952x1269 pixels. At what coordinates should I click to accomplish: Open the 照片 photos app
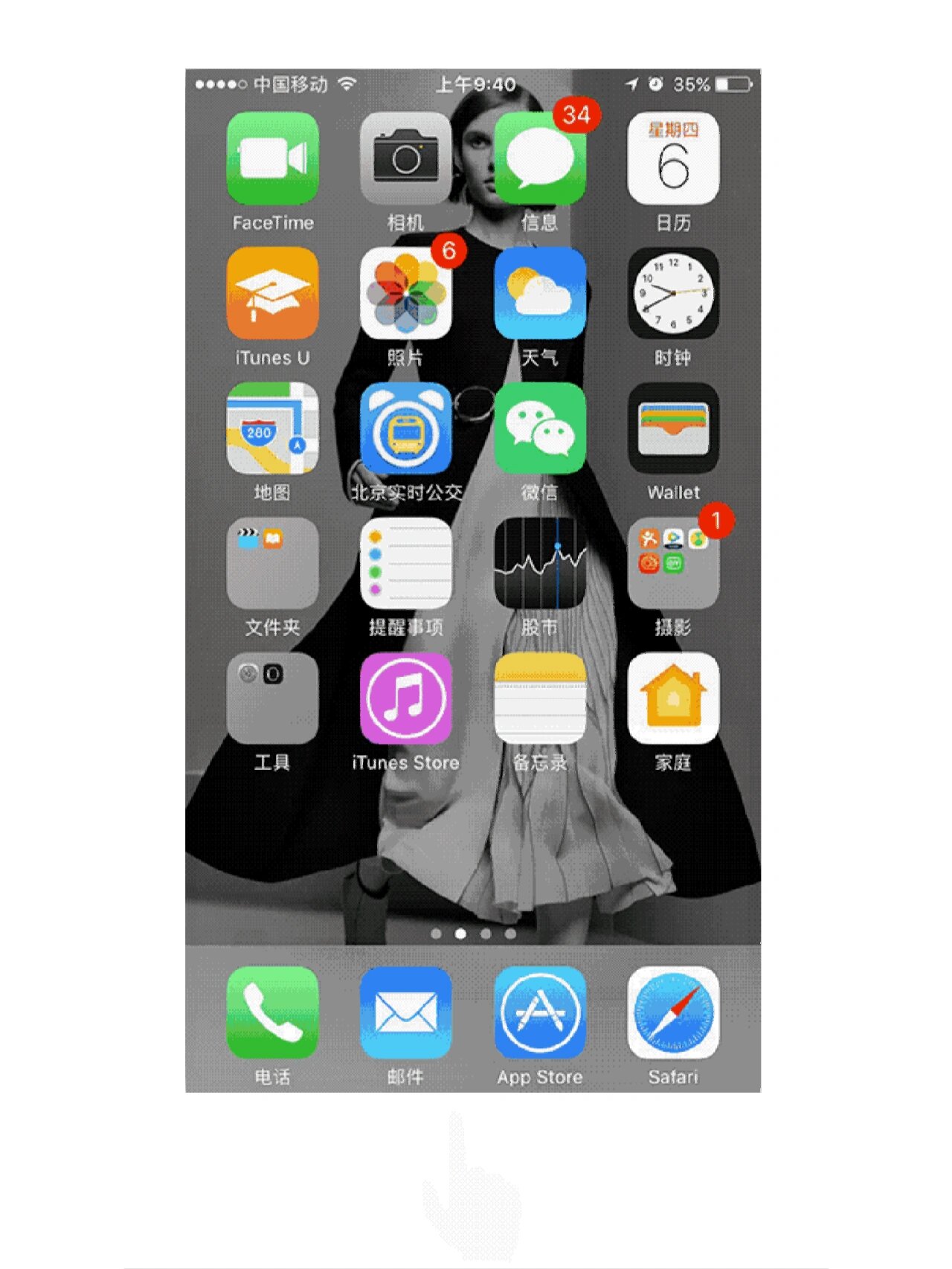(x=405, y=293)
